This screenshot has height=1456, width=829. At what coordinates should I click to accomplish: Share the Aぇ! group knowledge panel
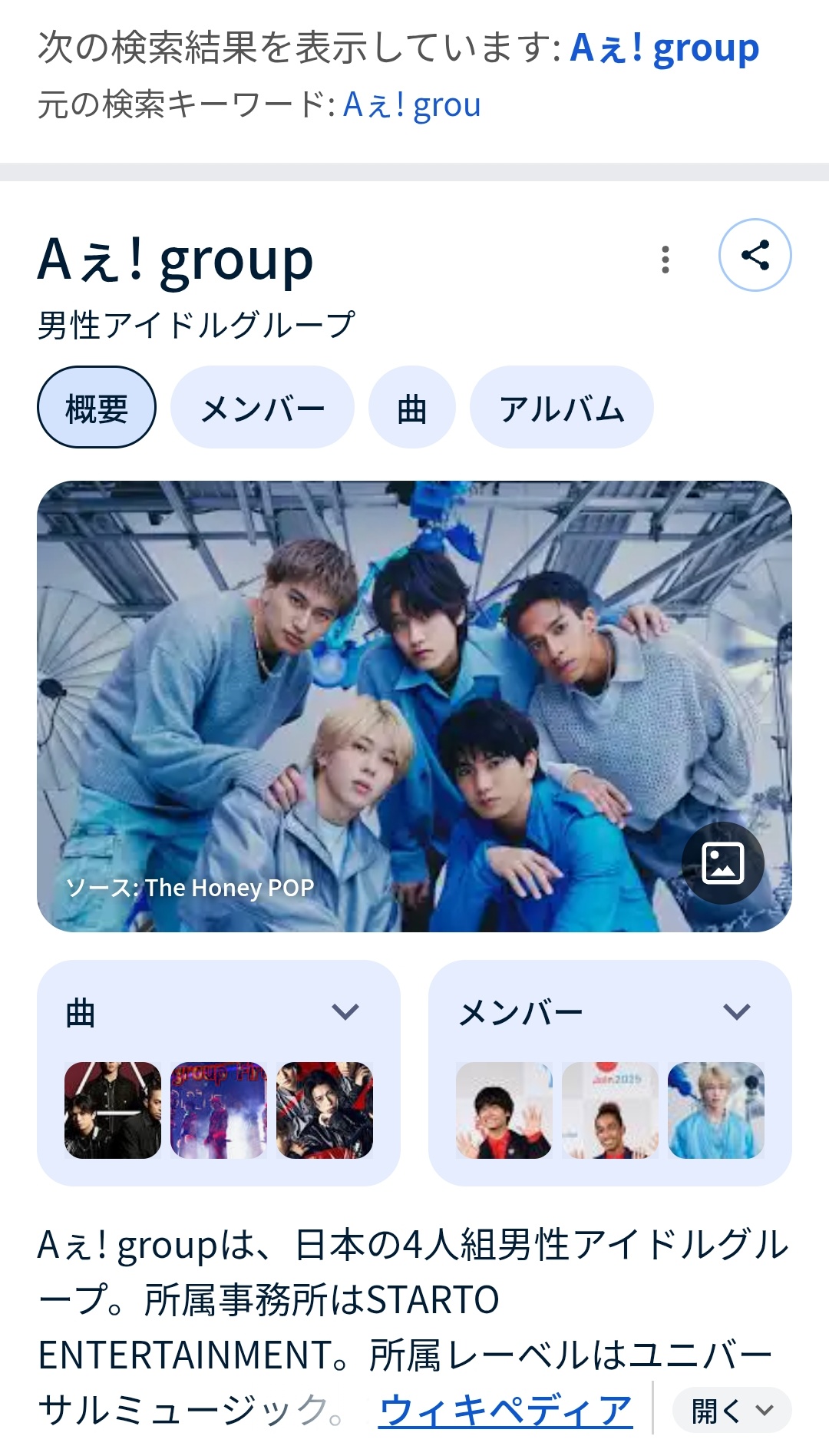click(755, 256)
